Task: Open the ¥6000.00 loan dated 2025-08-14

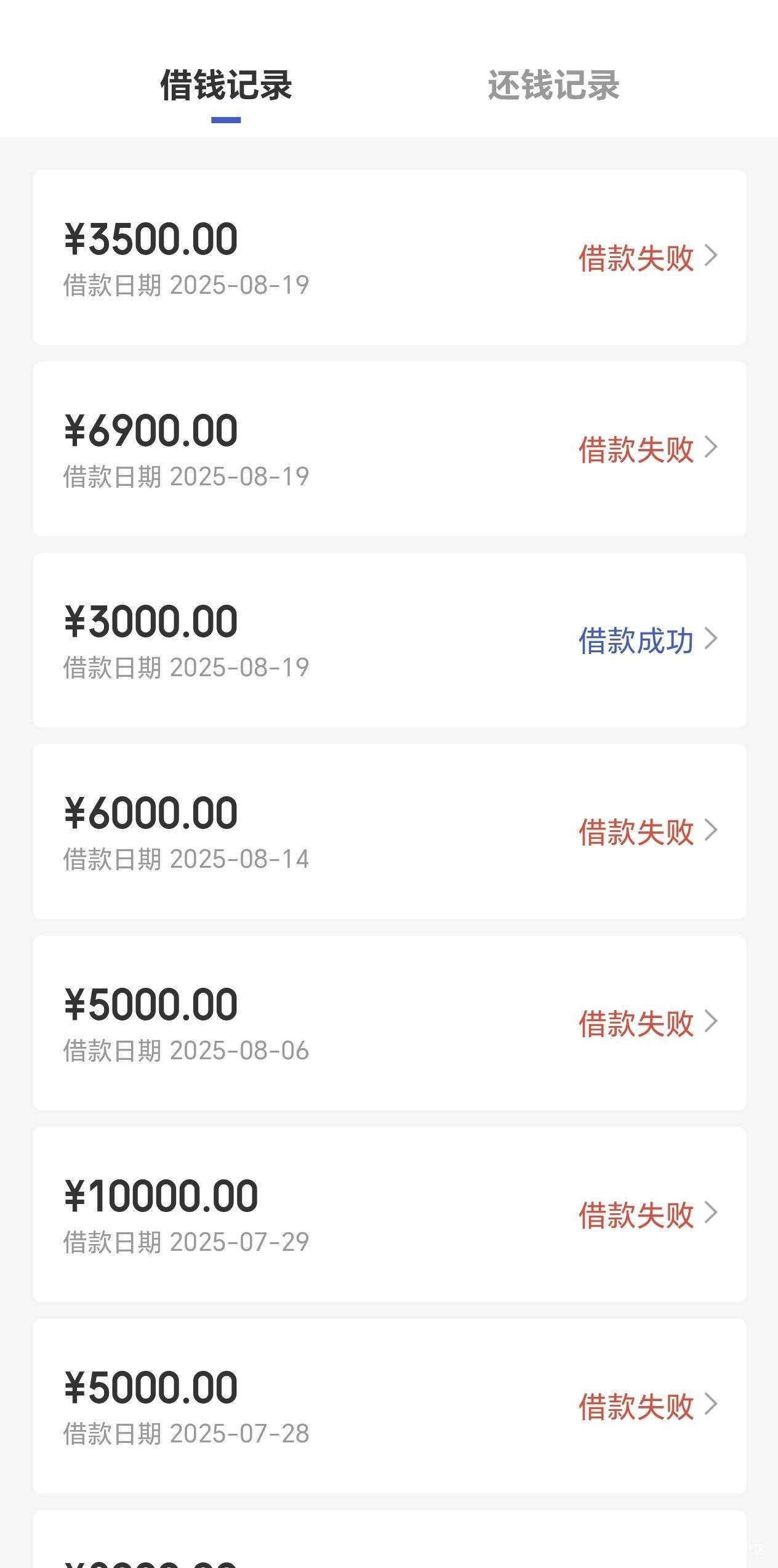Action: [390, 831]
